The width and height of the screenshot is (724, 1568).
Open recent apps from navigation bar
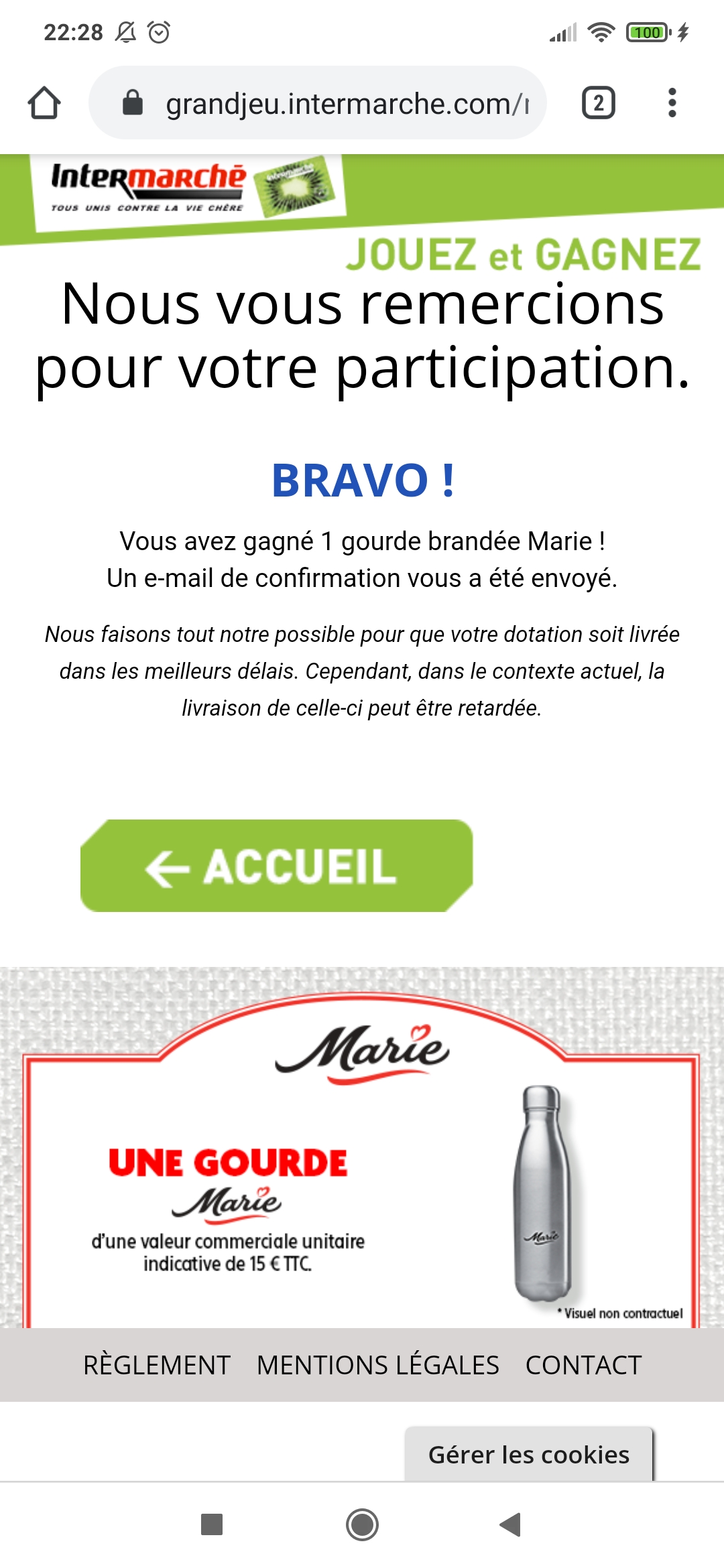[x=212, y=1524]
